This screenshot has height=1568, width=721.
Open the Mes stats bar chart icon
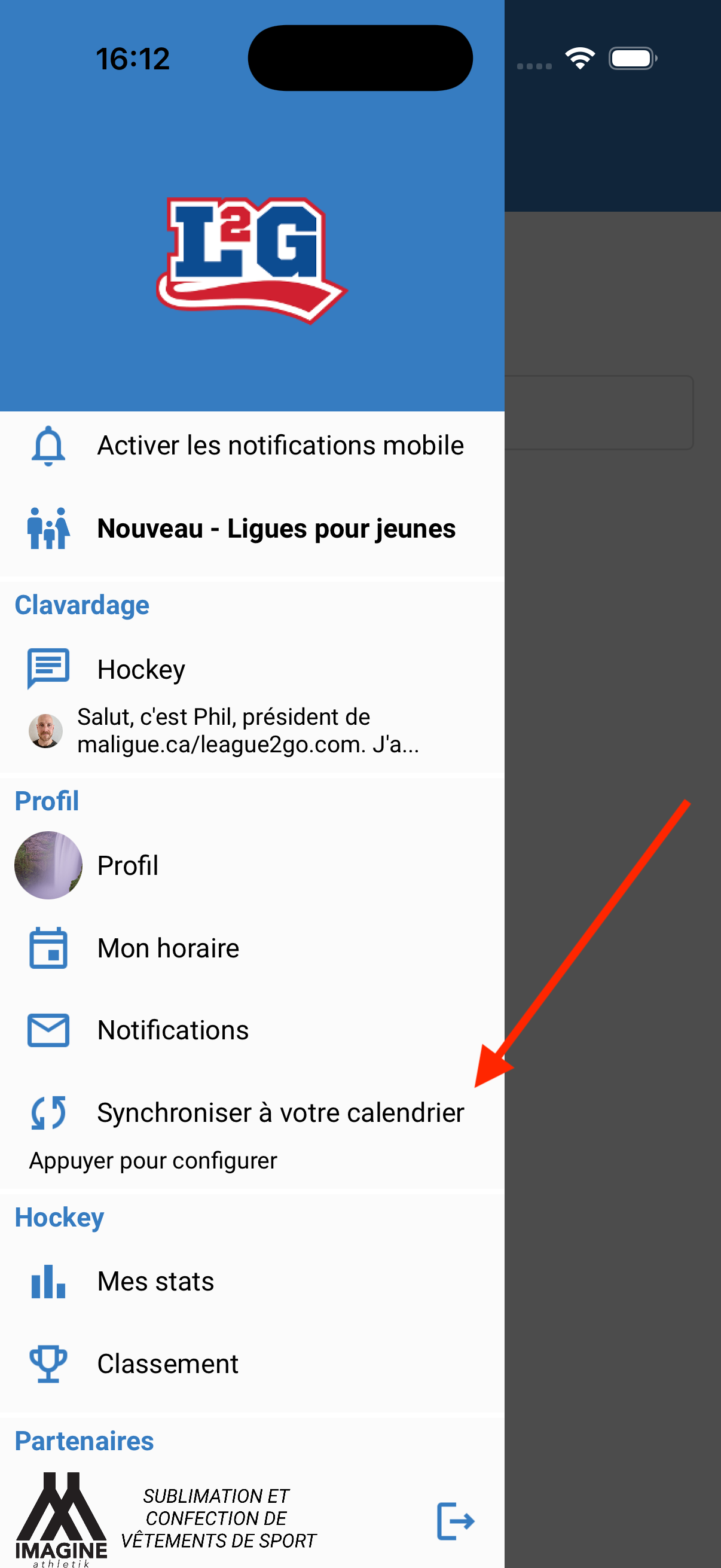pyautogui.click(x=48, y=1281)
